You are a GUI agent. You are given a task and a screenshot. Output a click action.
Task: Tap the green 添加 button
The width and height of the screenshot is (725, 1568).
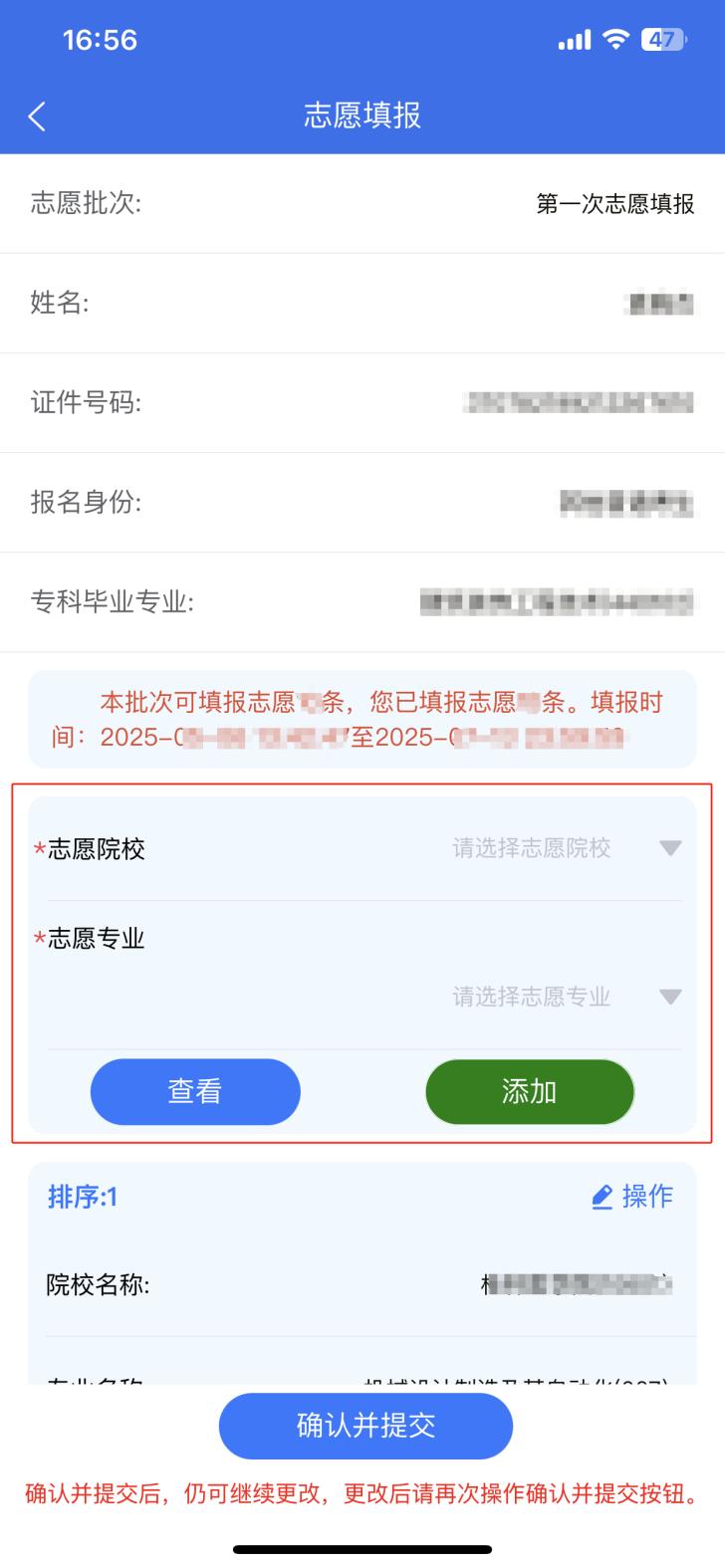click(x=529, y=1092)
